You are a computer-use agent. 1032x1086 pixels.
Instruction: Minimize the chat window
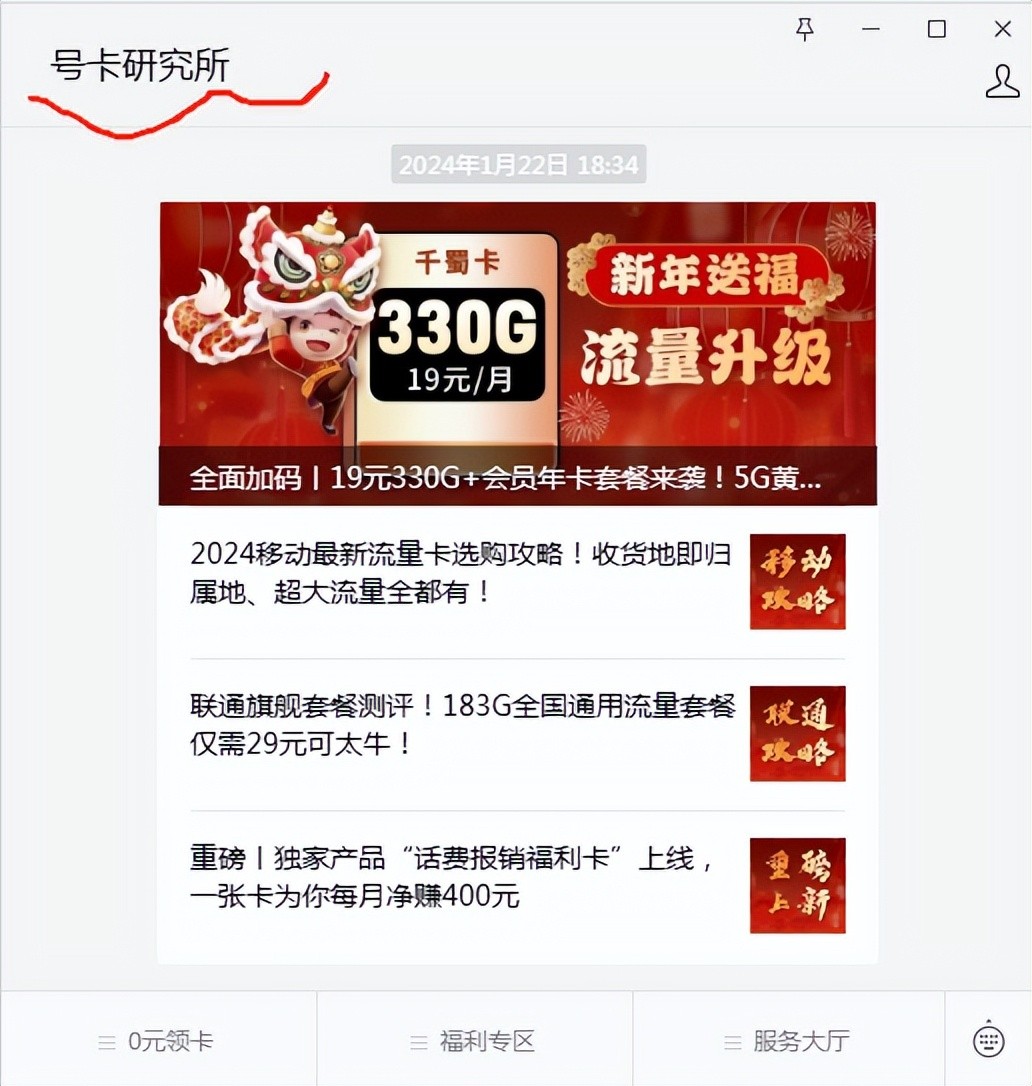871,29
